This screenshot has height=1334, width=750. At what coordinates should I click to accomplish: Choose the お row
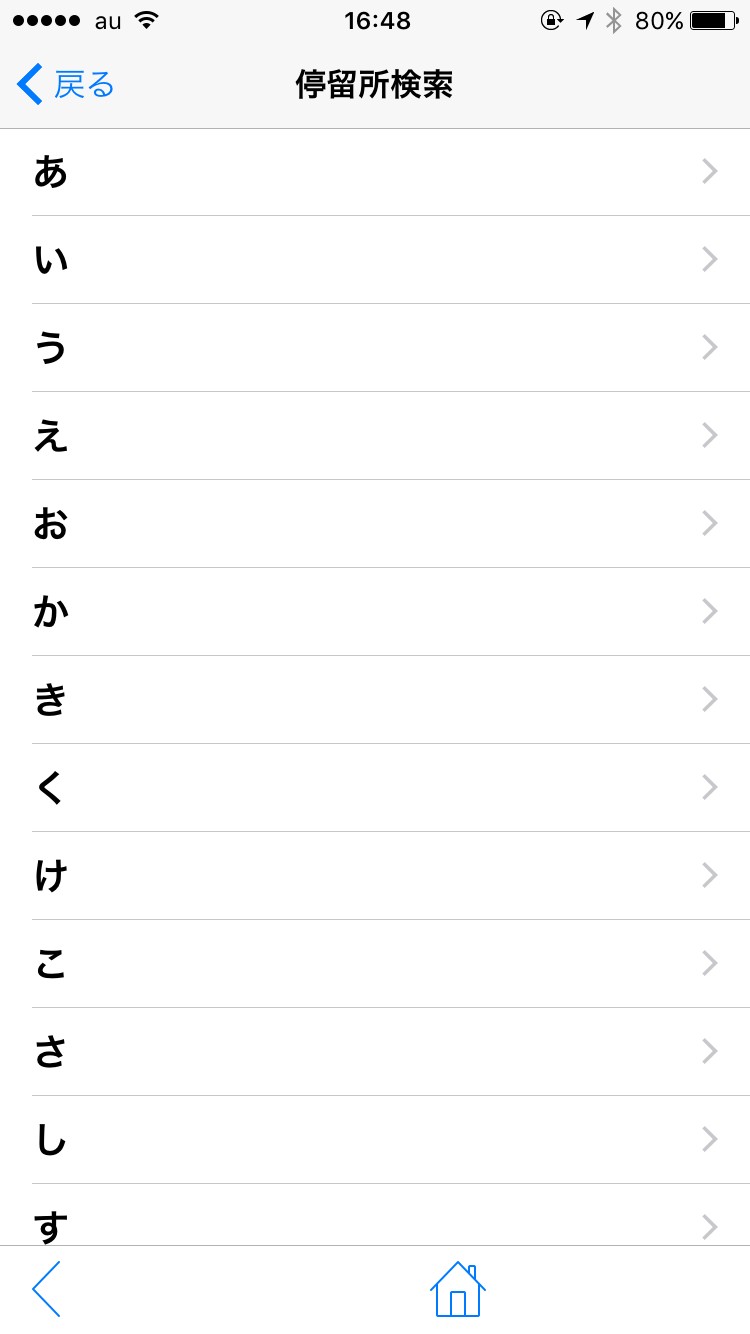pos(375,524)
